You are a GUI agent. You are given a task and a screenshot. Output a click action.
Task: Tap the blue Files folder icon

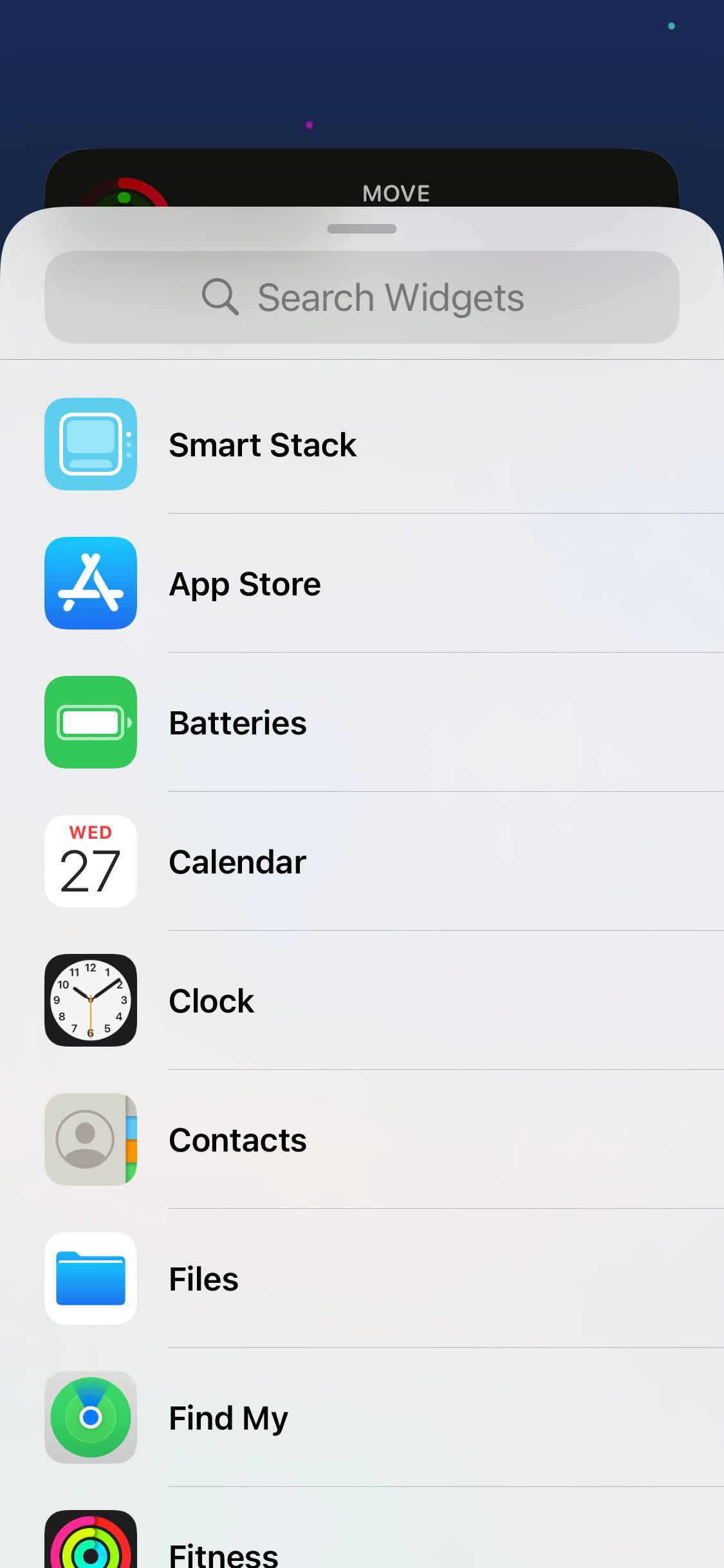pyautogui.click(x=91, y=1278)
